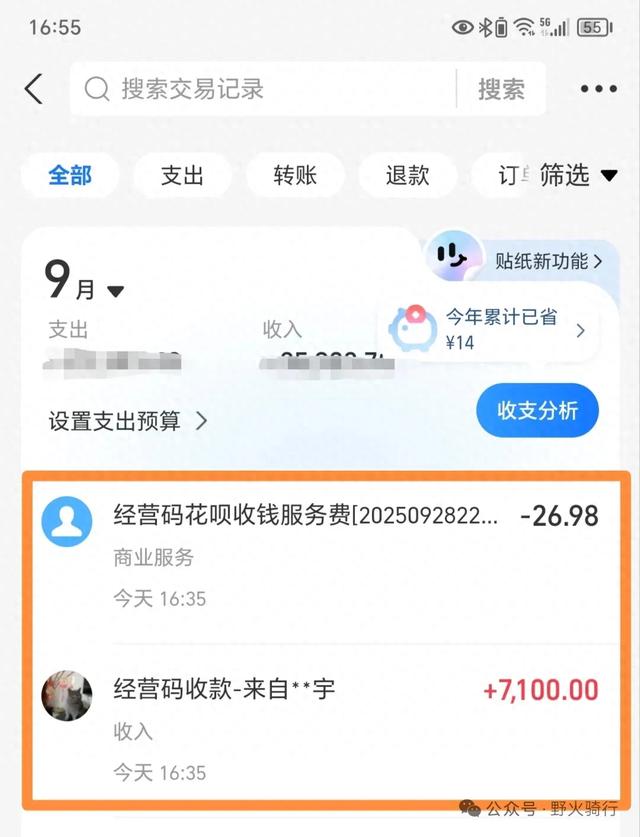Open the 经营码收款 +7,100.00 transaction
Image resolution: width=640 pixels, height=837 pixels.
320,727
